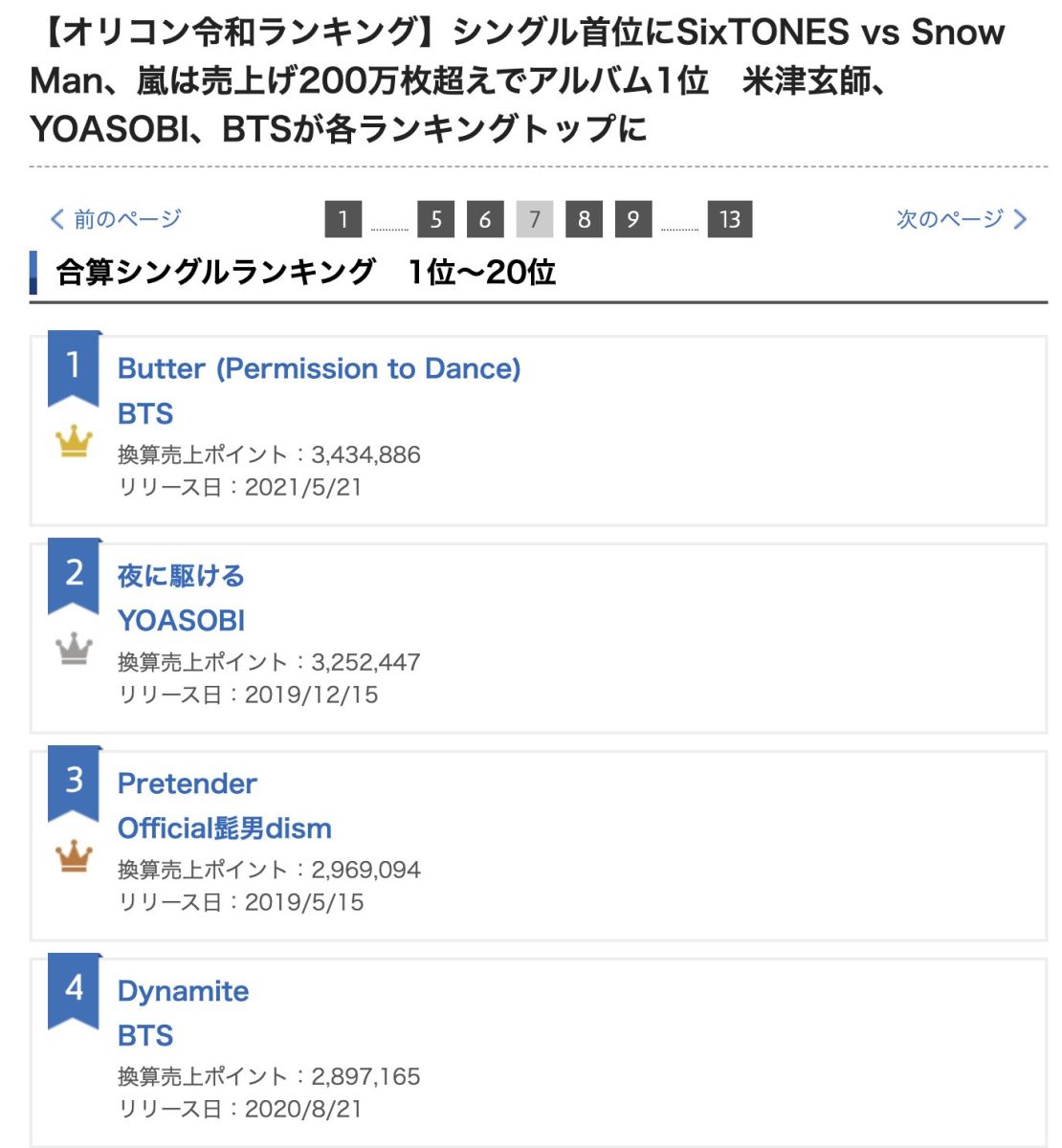This screenshot has width=1062, height=1148.
Task: Open the 夜に駆ける song link
Action: (181, 576)
